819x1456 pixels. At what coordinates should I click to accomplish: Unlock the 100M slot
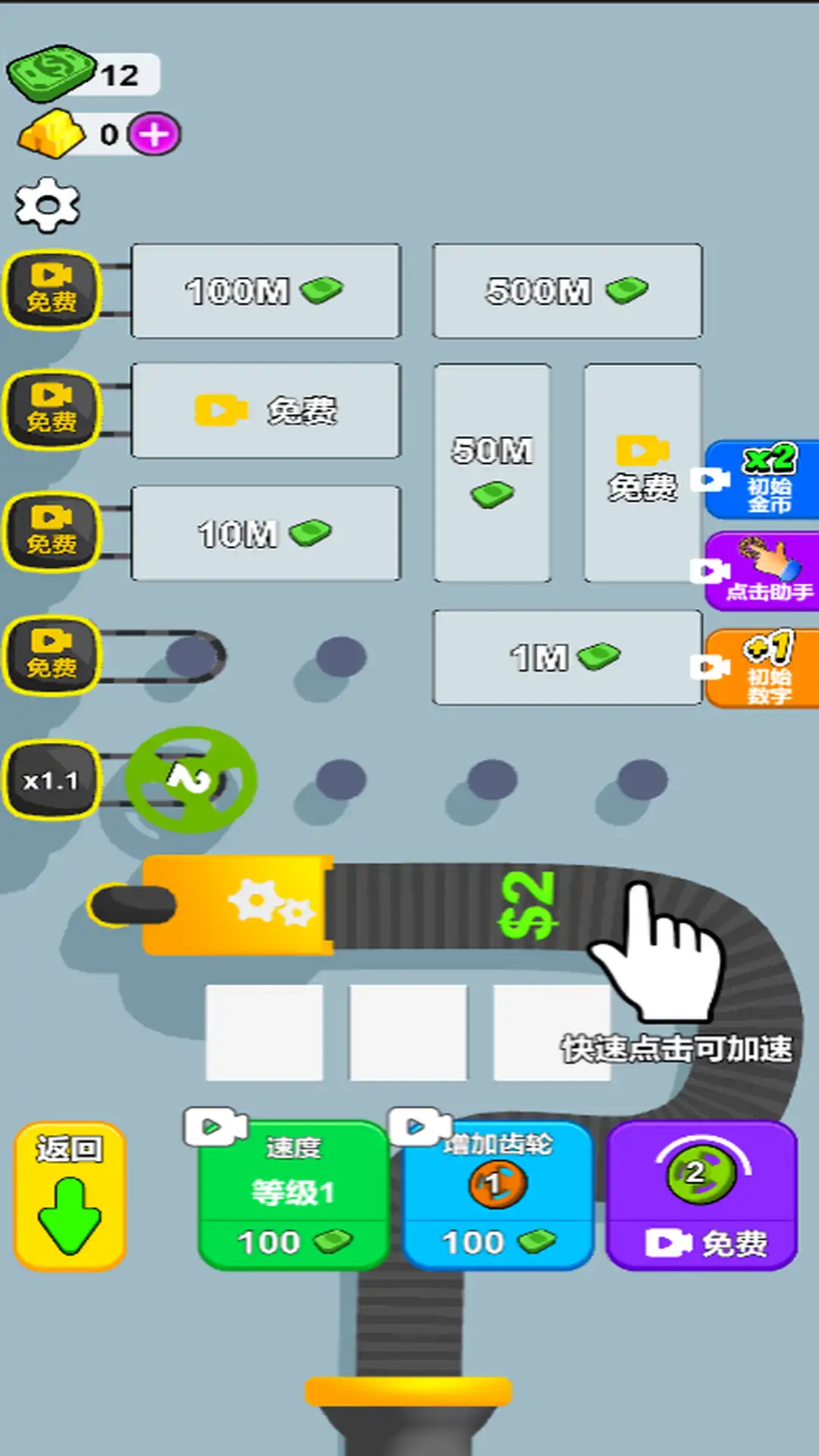click(x=265, y=291)
